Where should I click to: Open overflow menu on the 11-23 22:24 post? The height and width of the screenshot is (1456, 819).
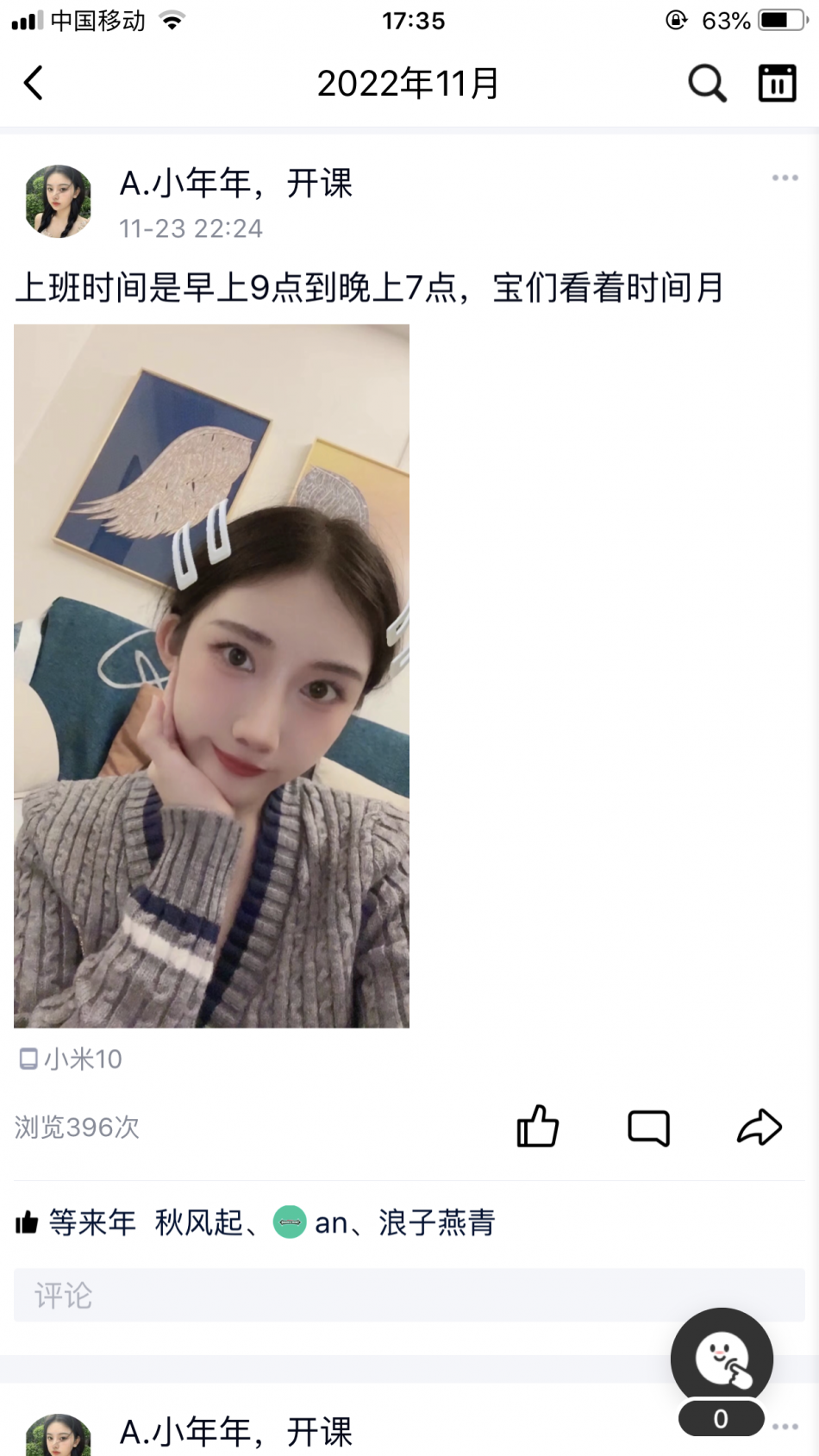tap(785, 178)
